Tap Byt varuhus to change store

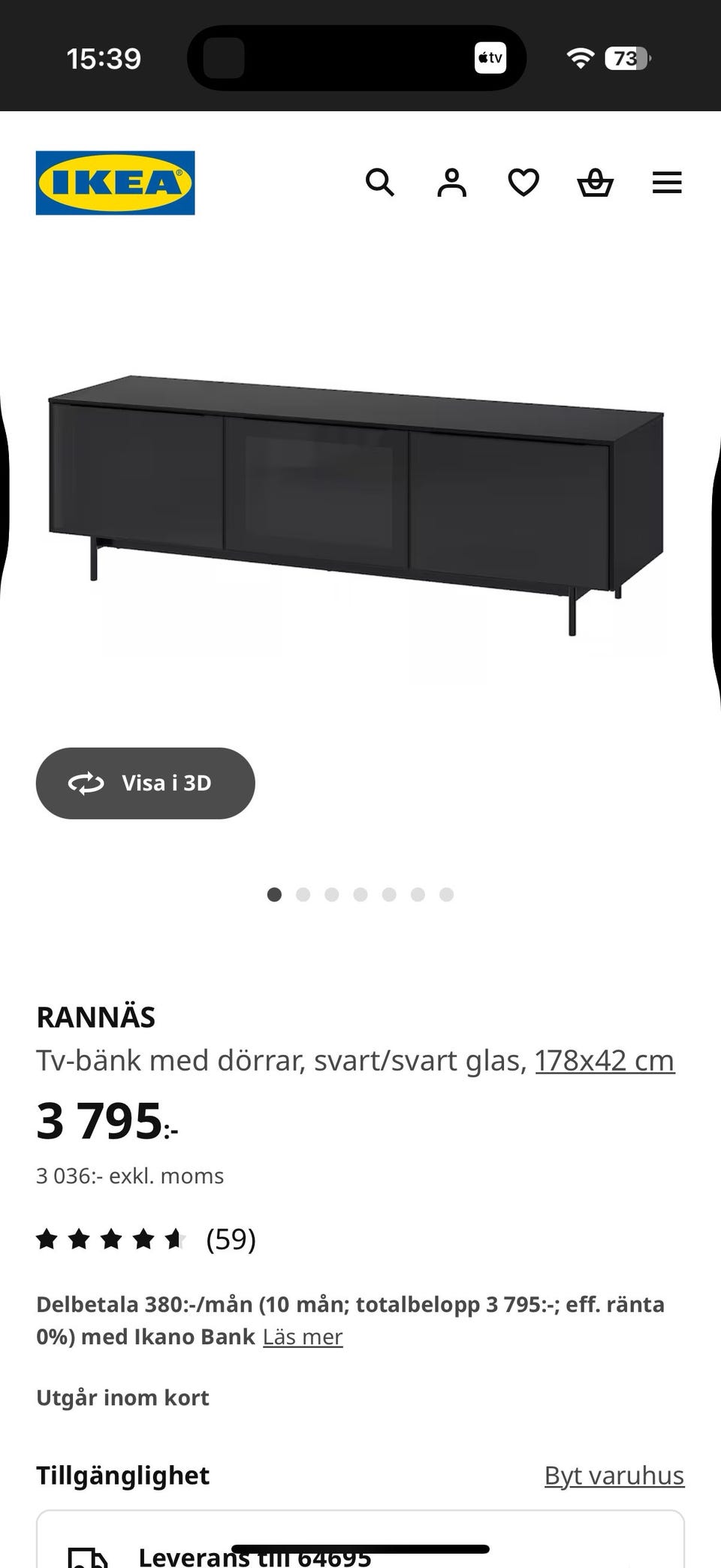click(614, 1475)
